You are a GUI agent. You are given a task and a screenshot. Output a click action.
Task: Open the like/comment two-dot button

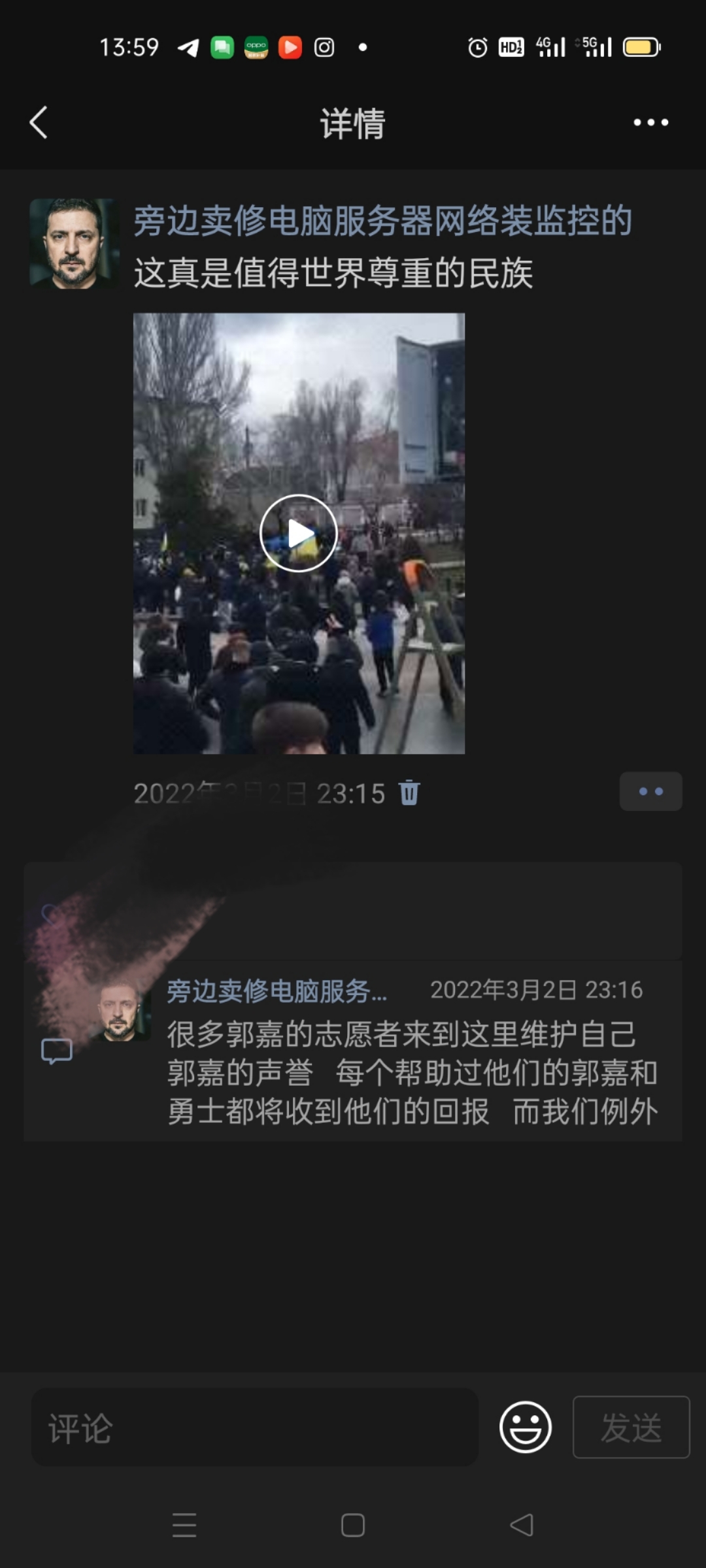[650, 791]
